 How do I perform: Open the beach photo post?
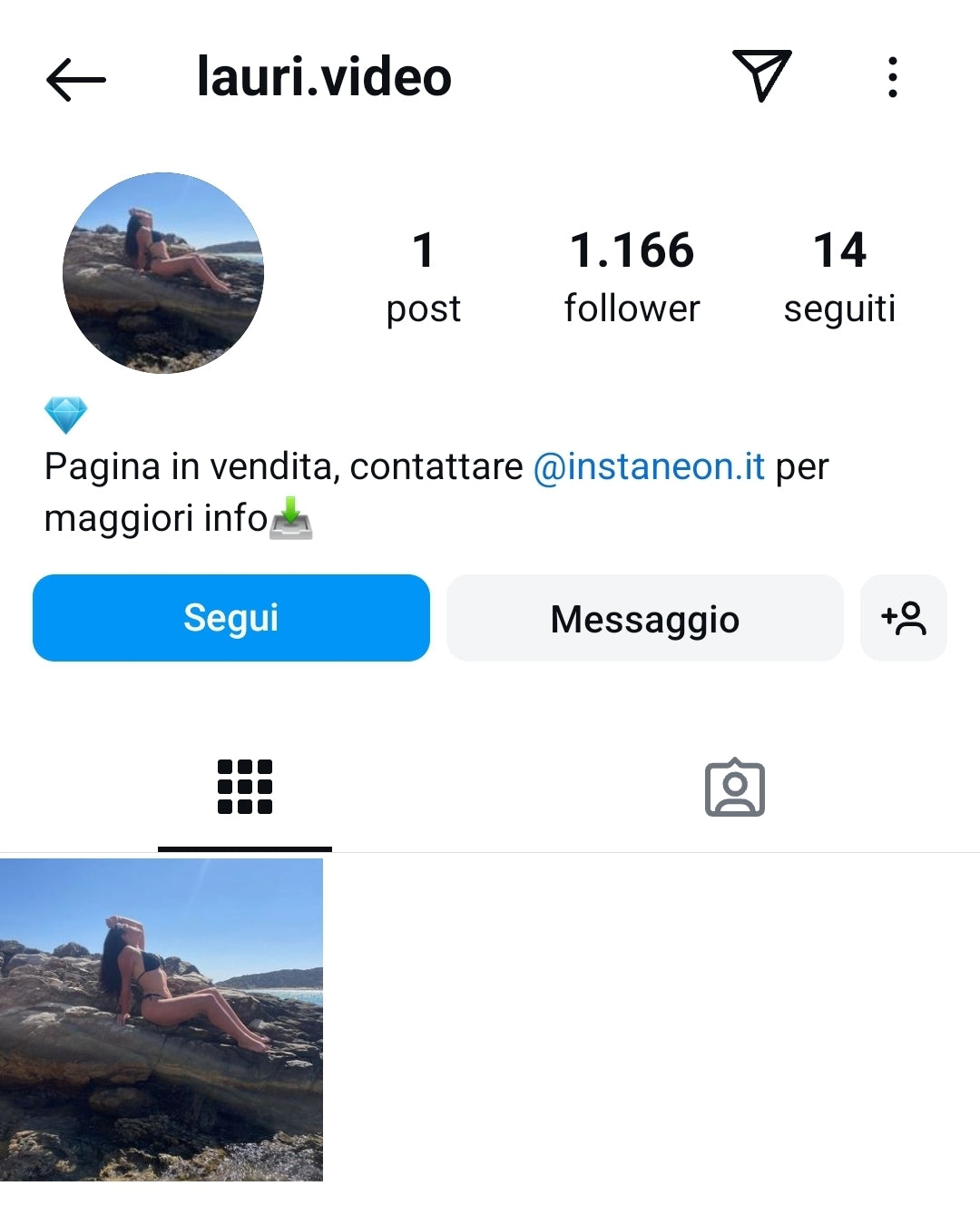point(162,1019)
